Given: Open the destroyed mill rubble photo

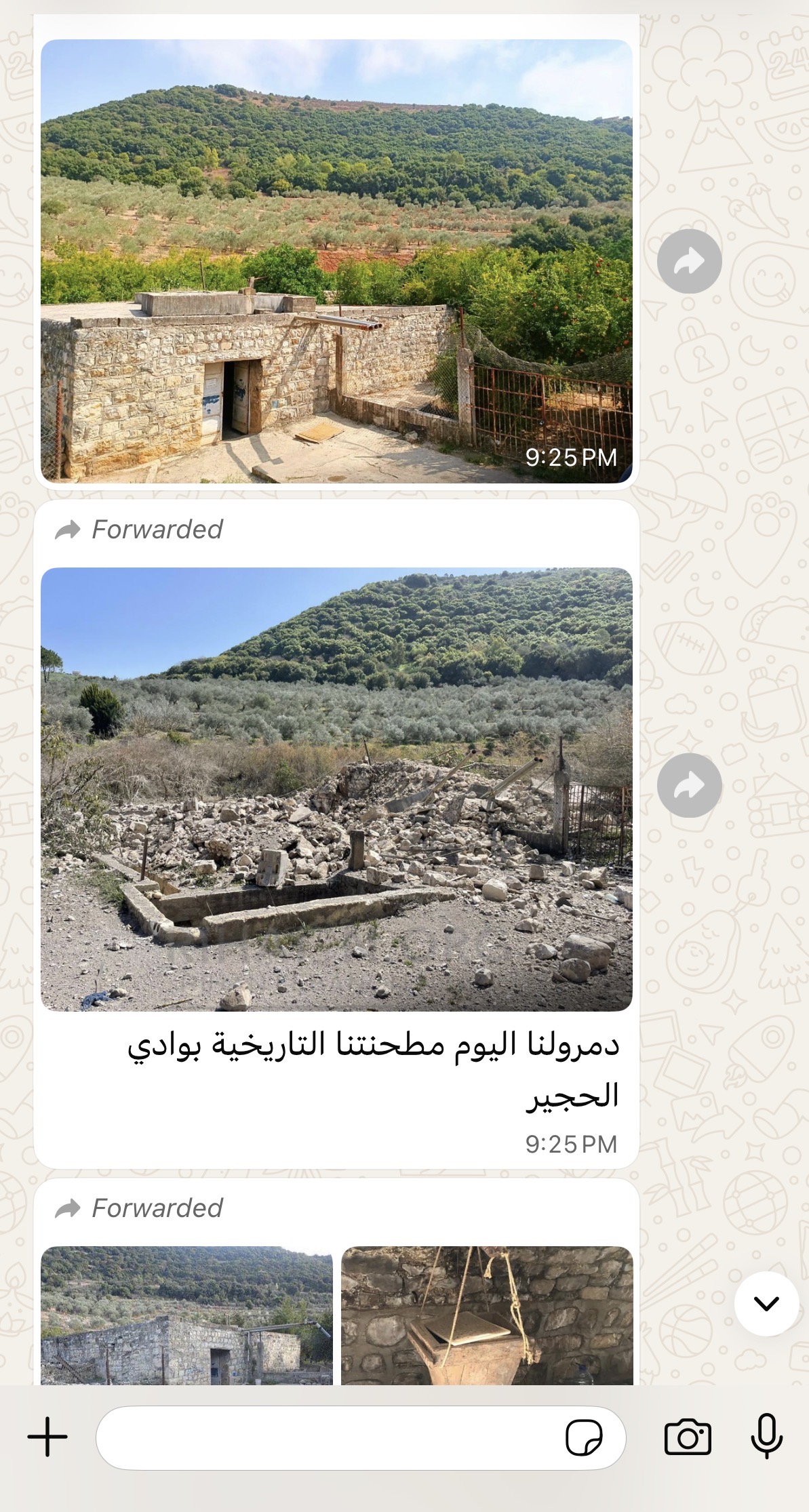Looking at the screenshot, I should pos(336,789).
